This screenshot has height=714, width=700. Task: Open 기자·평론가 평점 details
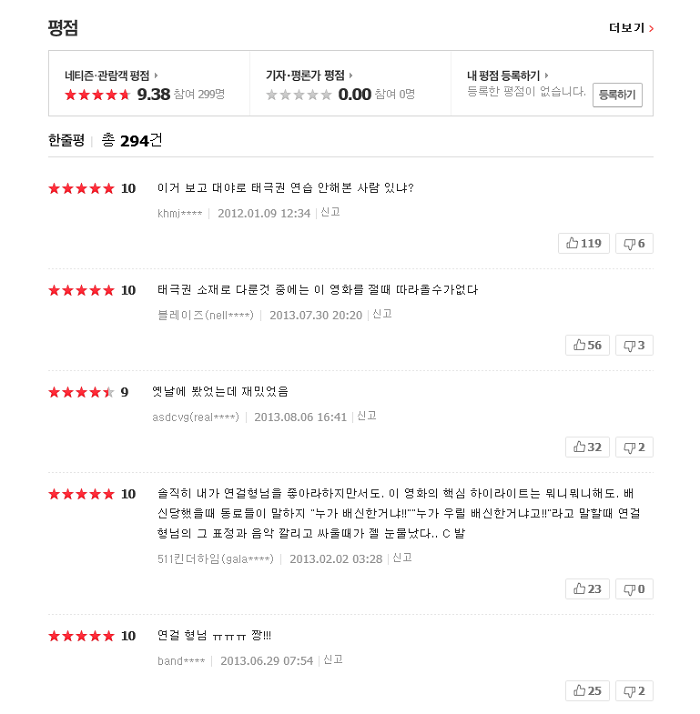308,75
